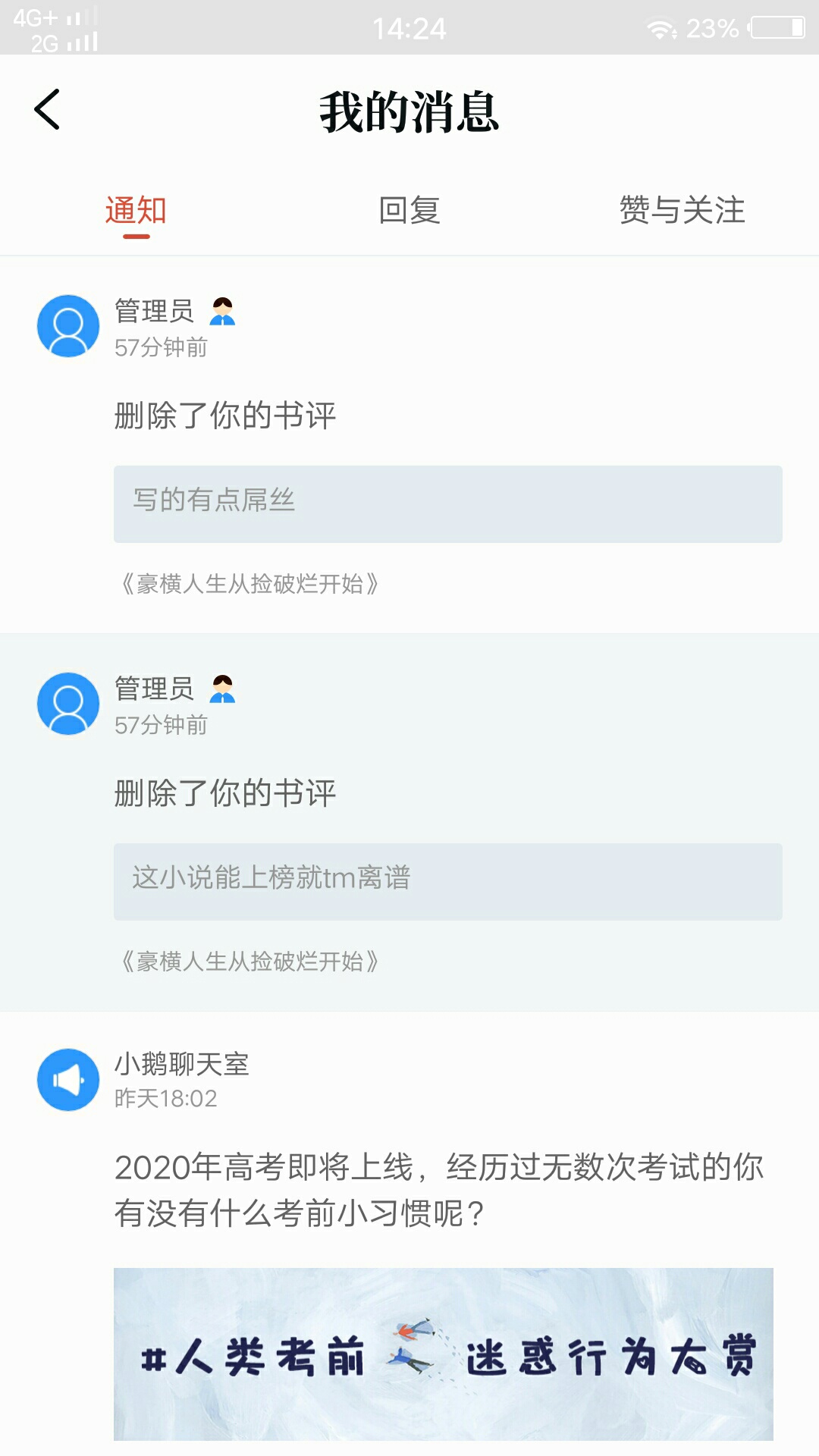Image resolution: width=819 pixels, height=1456 pixels.
Task: Open the 赞与关注 tab
Action: 682,211
